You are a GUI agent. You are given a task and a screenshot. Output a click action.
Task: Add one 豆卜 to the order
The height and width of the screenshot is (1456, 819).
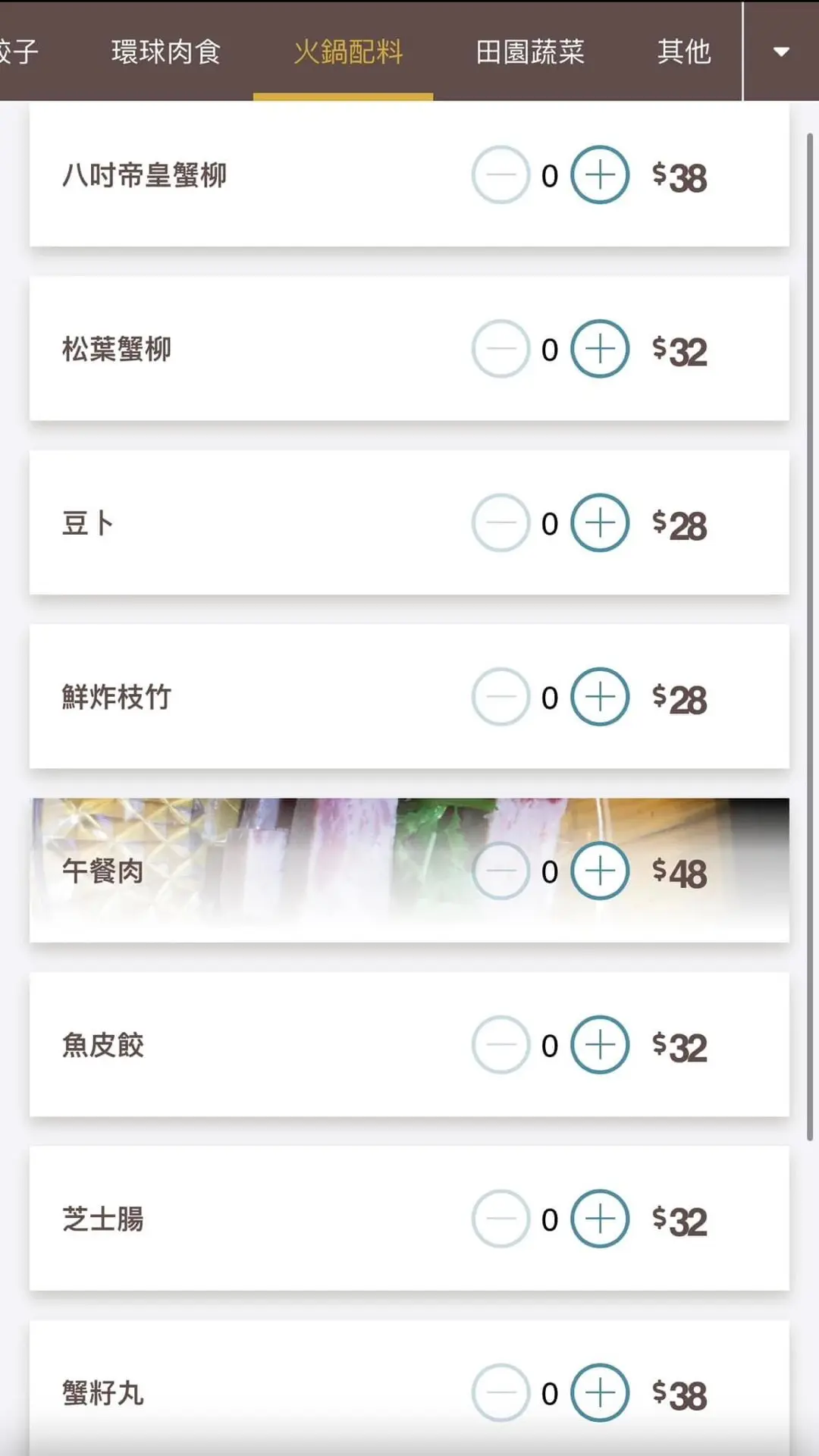[600, 523]
